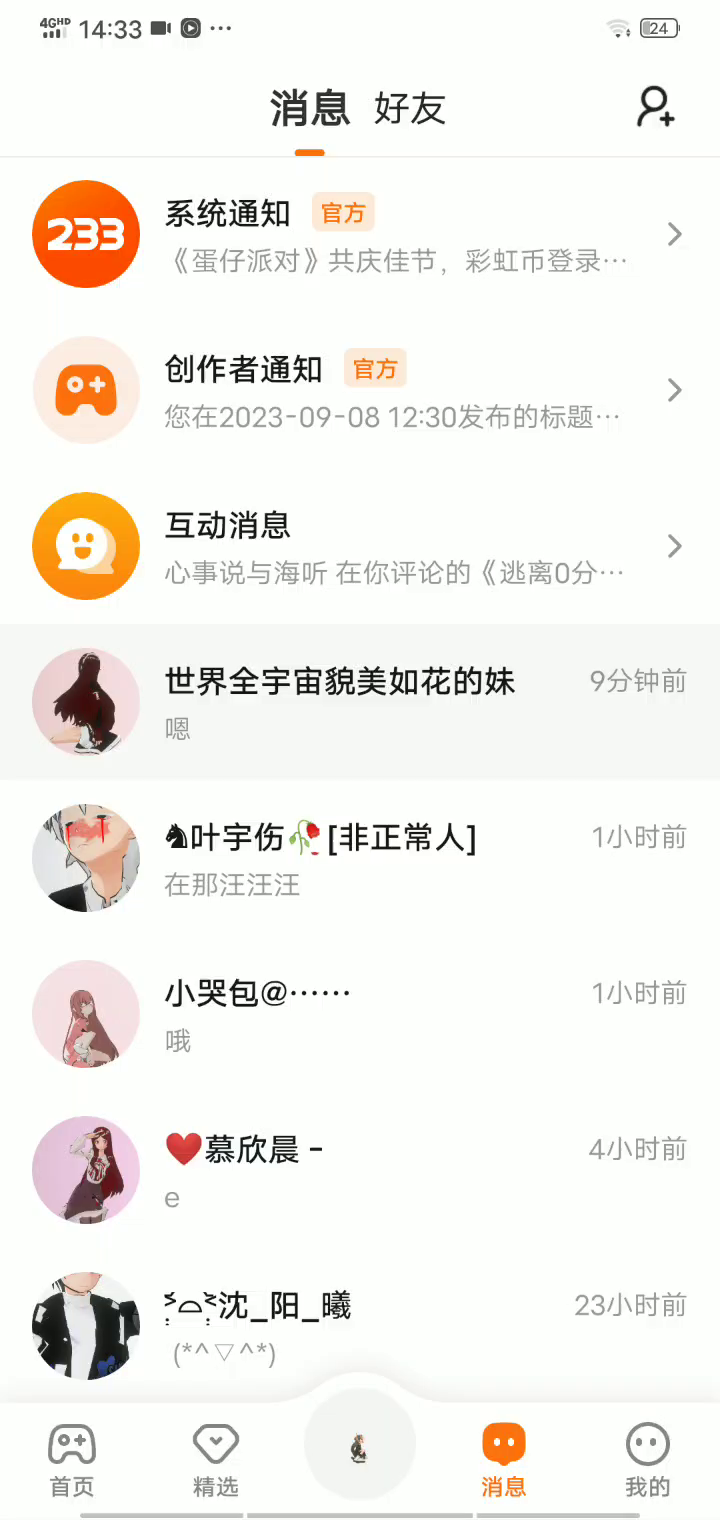Open chat with 世界全宇宙貌美如花的妹
Viewport: 720px width, 1520px height.
pyautogui.click(x=360, y=702)
